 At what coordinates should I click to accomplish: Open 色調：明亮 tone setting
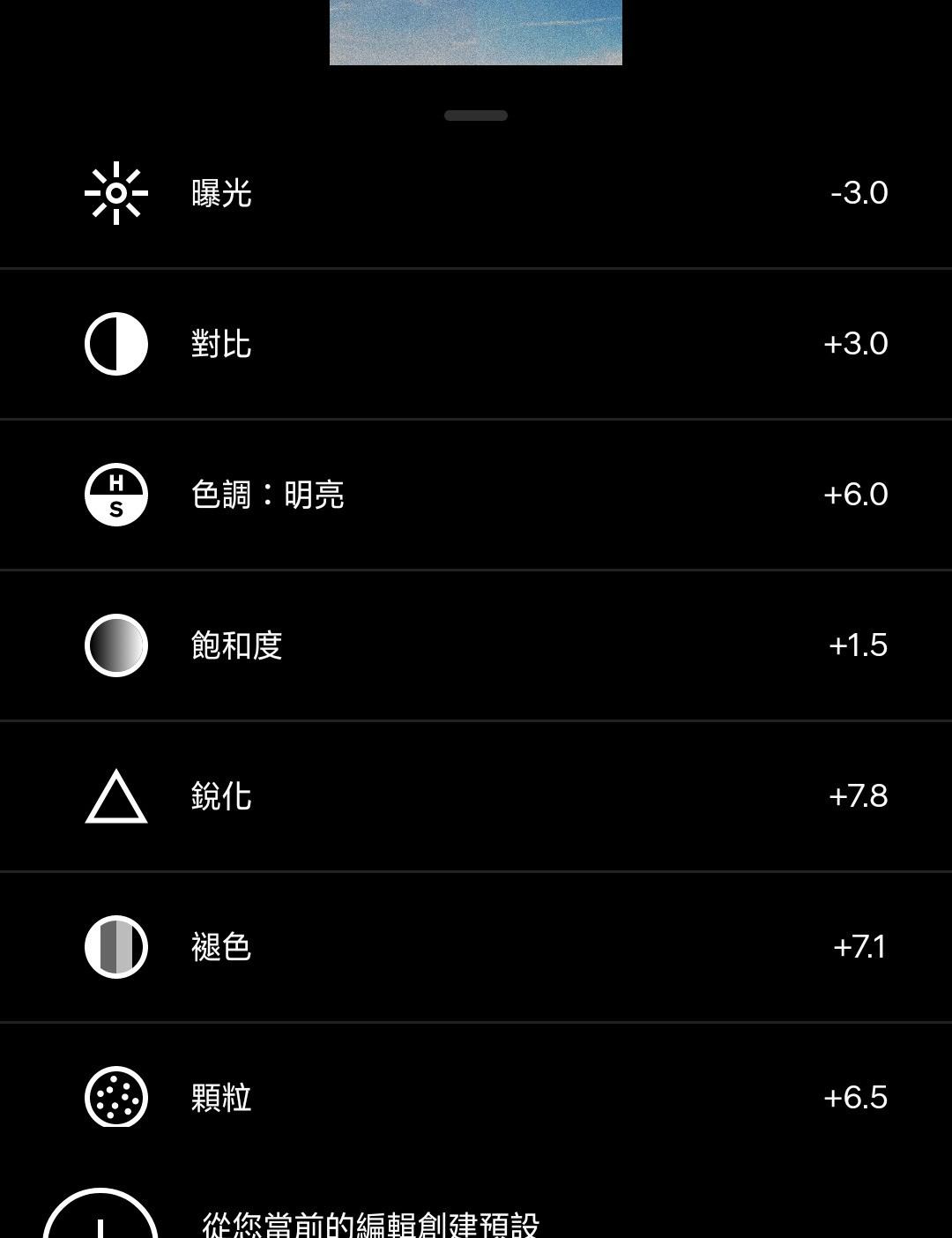476,495
